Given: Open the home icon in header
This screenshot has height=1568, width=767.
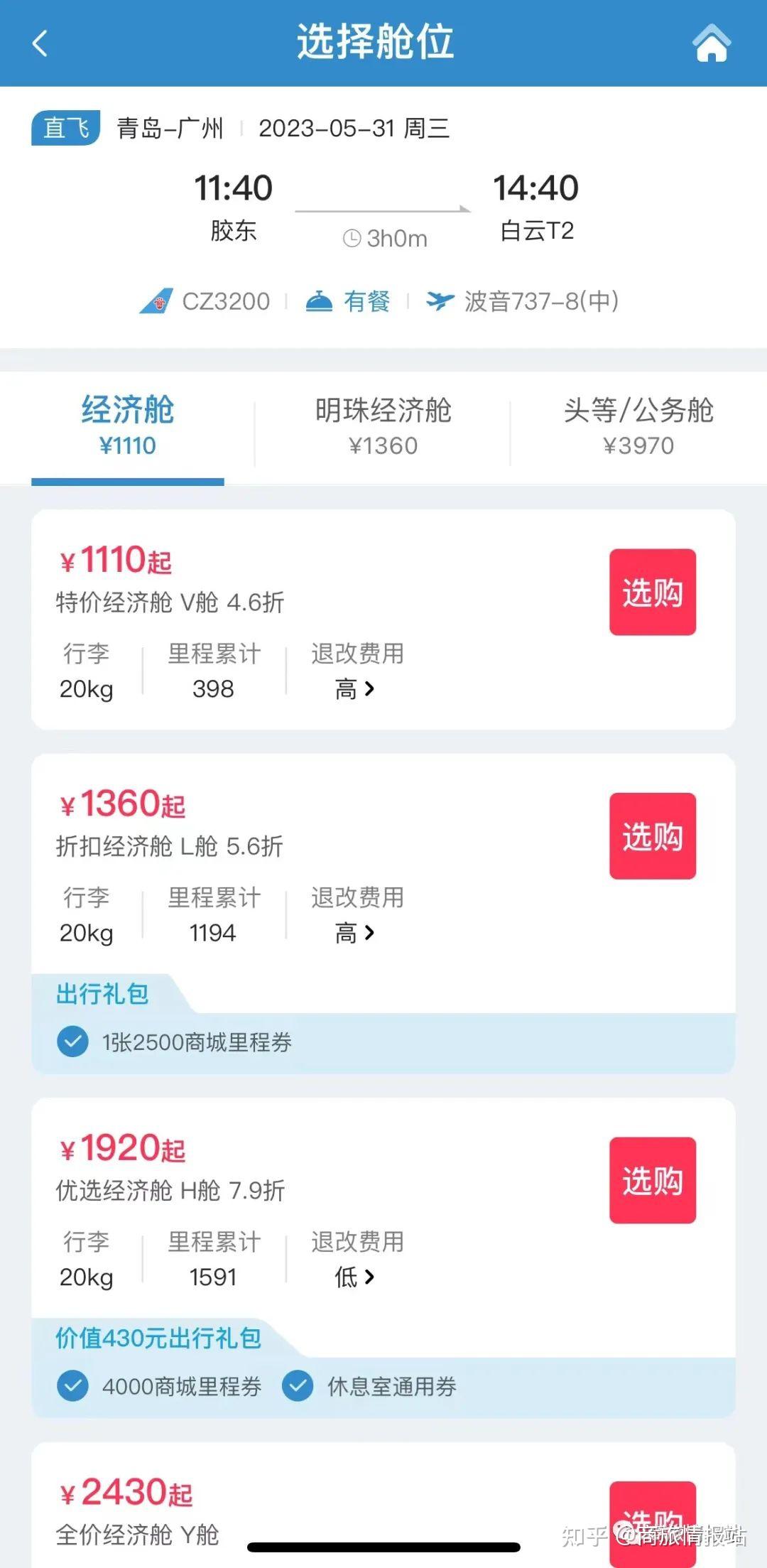Looking at the screenshot, I should [711, 43].
